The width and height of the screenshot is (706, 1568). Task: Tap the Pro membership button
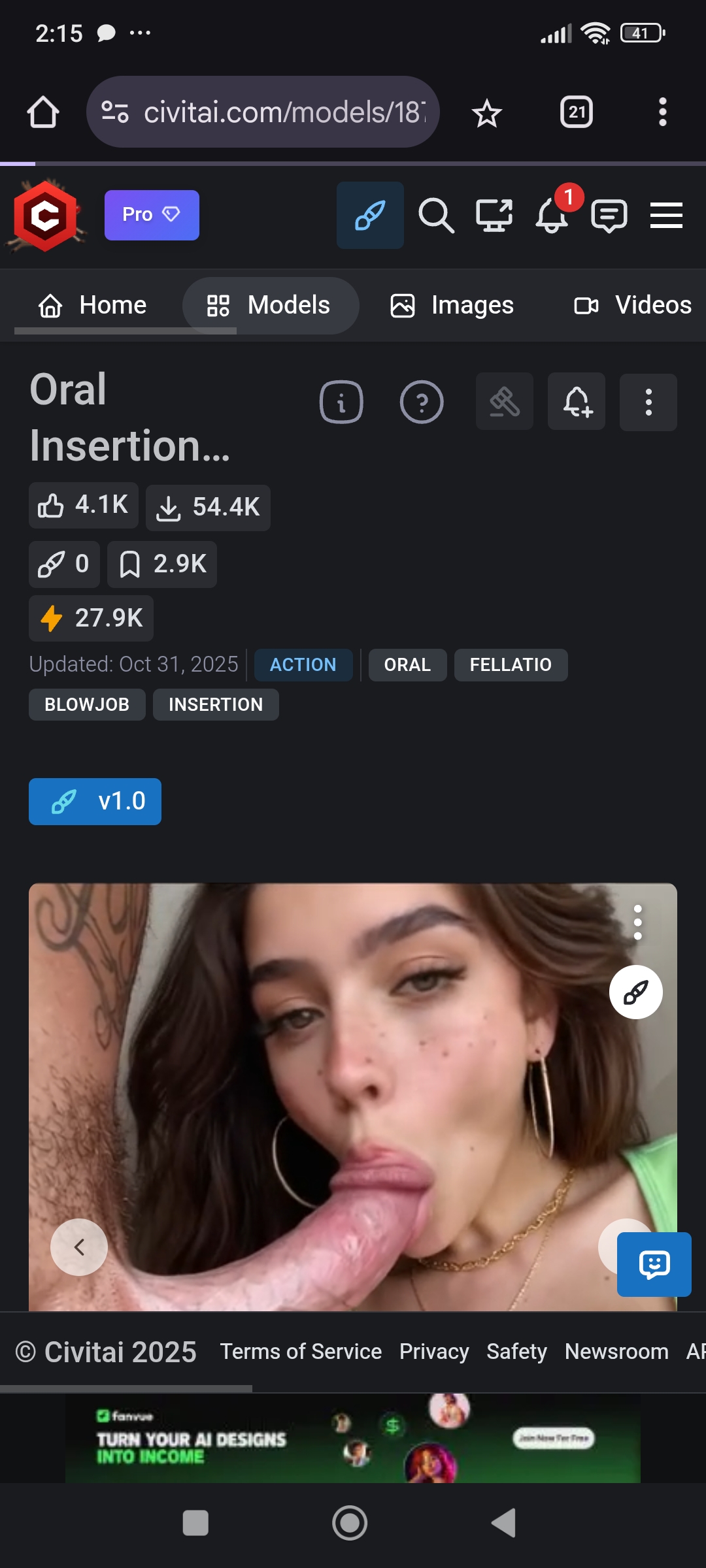coord(152,215)
